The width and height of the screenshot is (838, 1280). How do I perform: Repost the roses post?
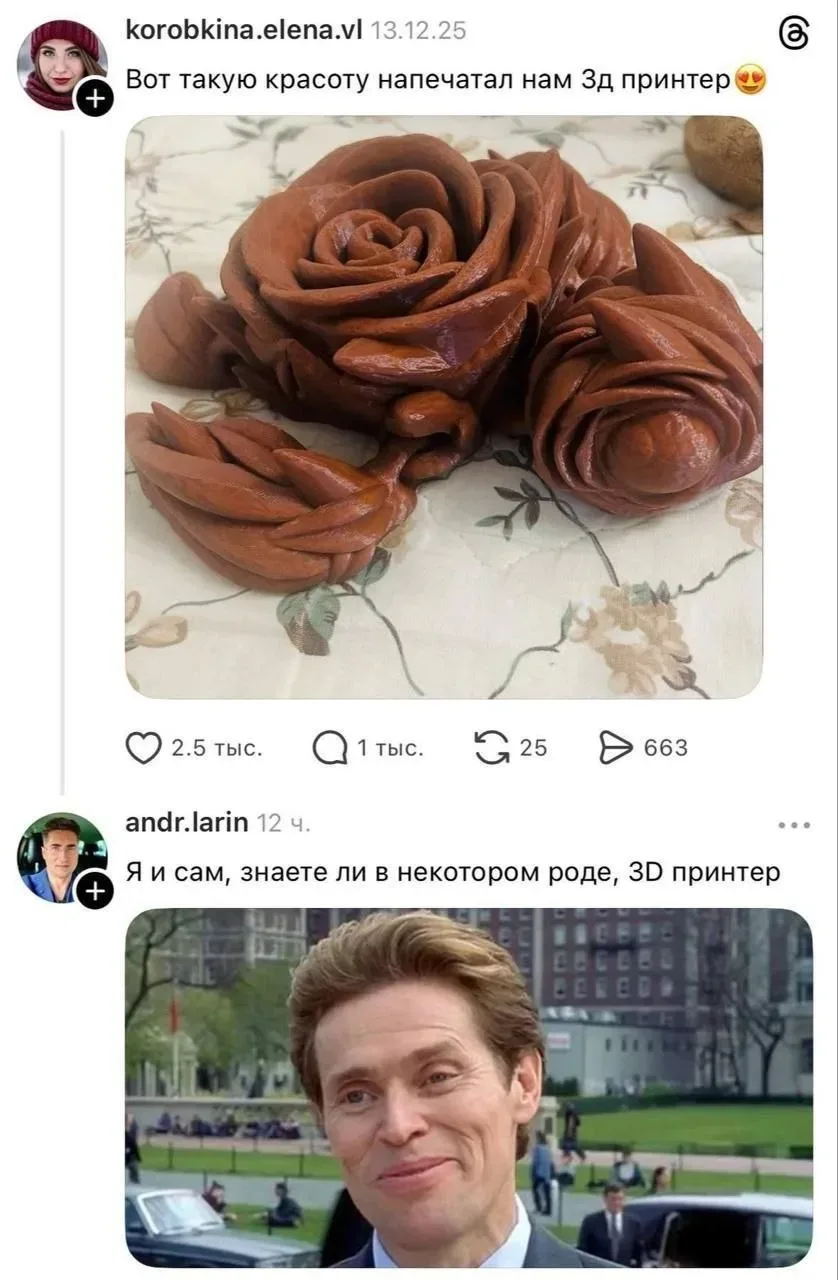(491, 747)
